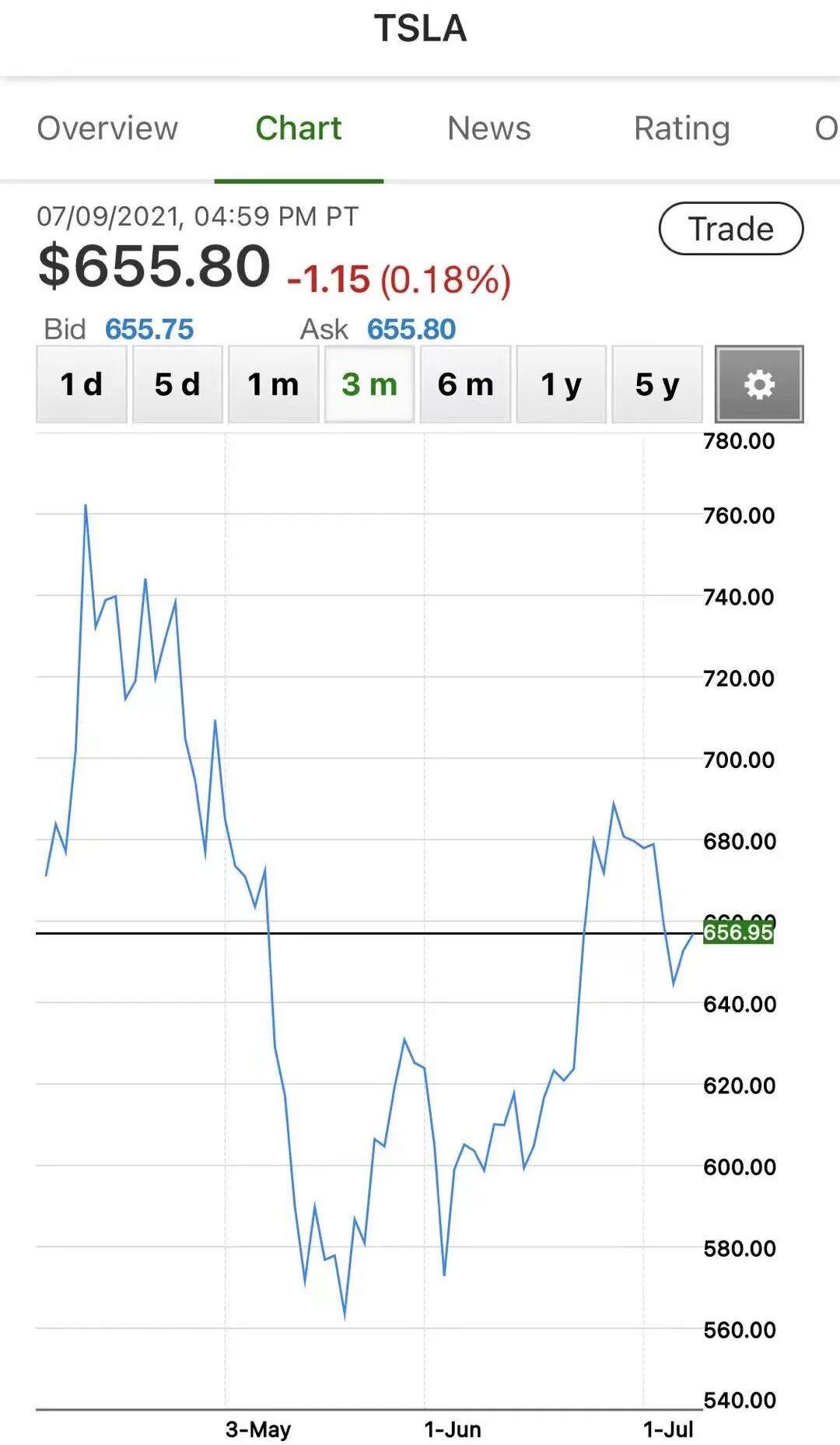Show the 1 m chart range

[x=273, y=384]
